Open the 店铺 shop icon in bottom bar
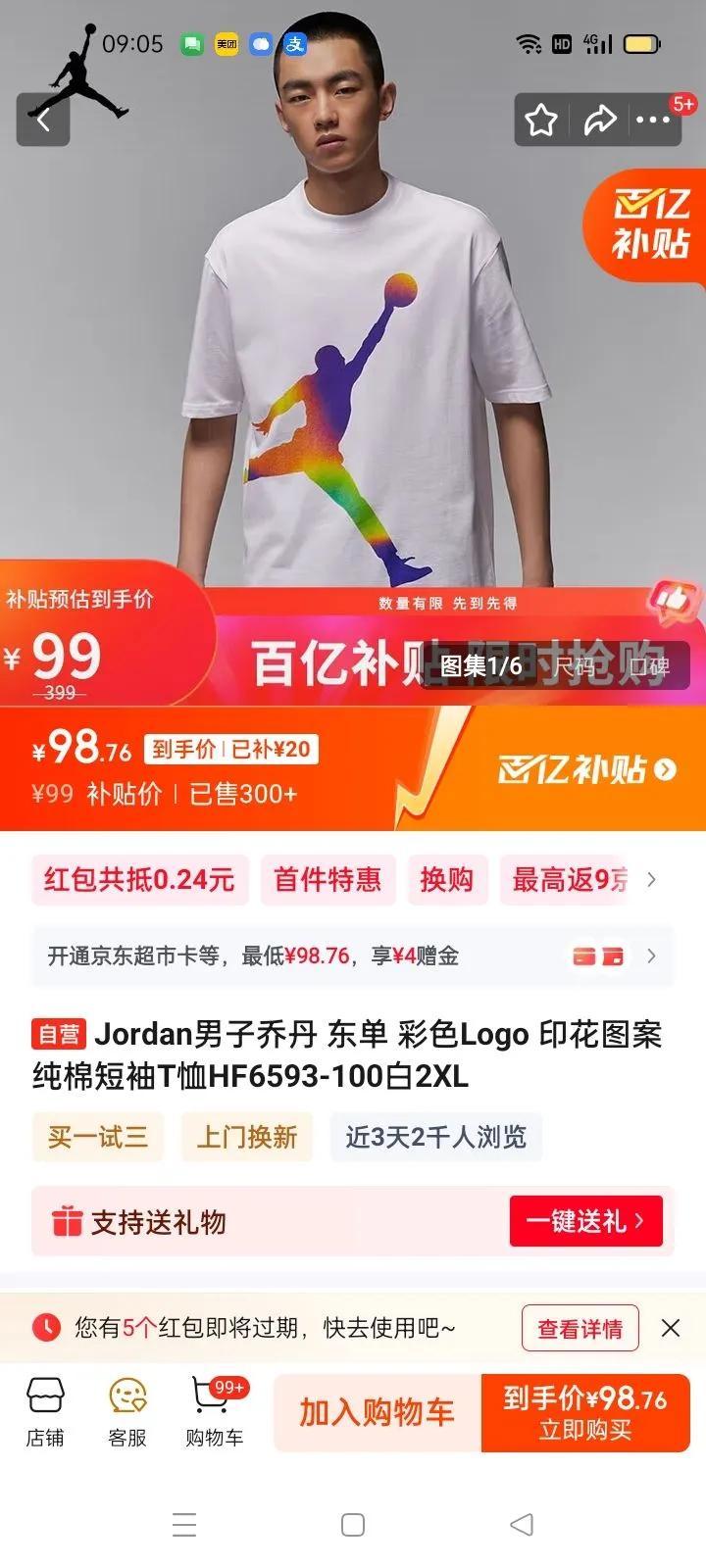 [45, 1411]
